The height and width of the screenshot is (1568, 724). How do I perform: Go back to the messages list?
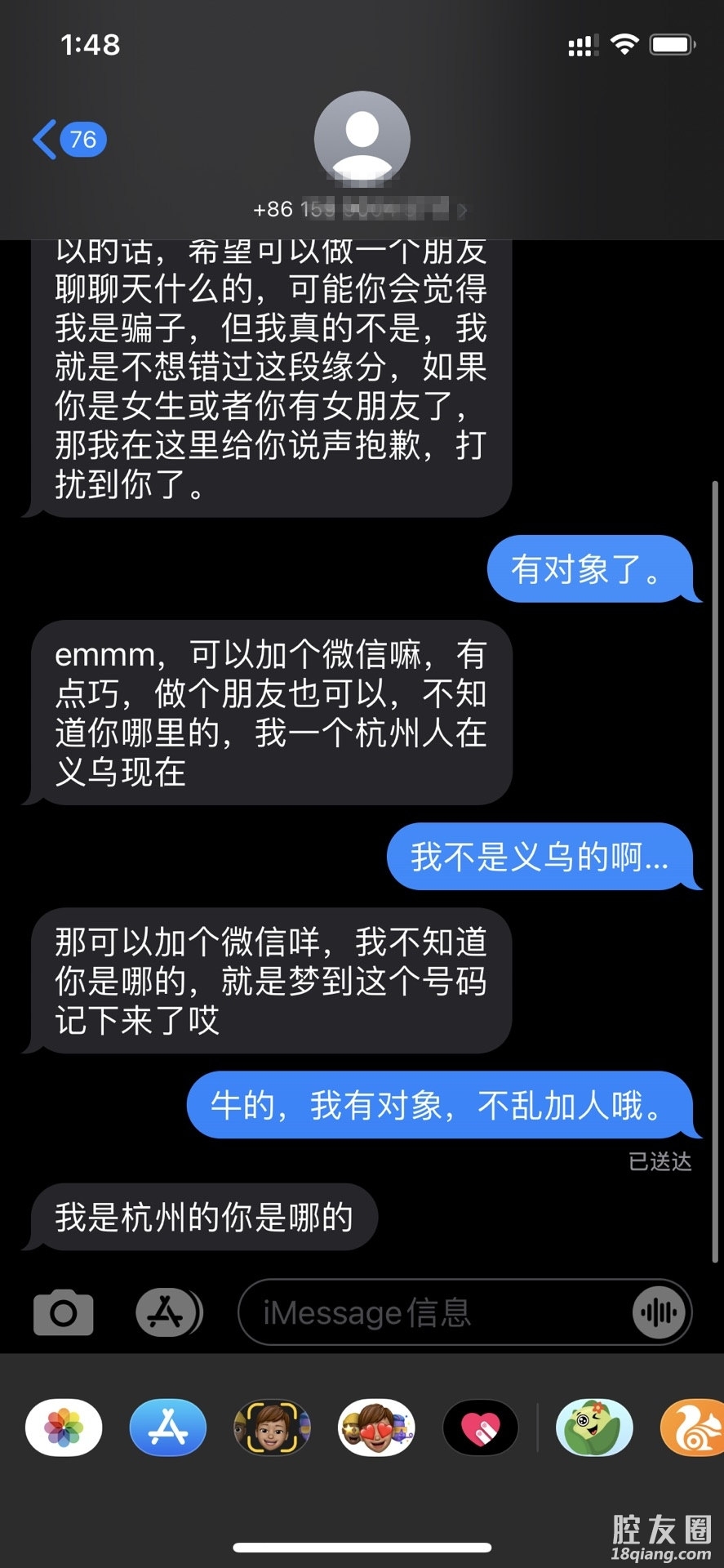tap(68, 140)
